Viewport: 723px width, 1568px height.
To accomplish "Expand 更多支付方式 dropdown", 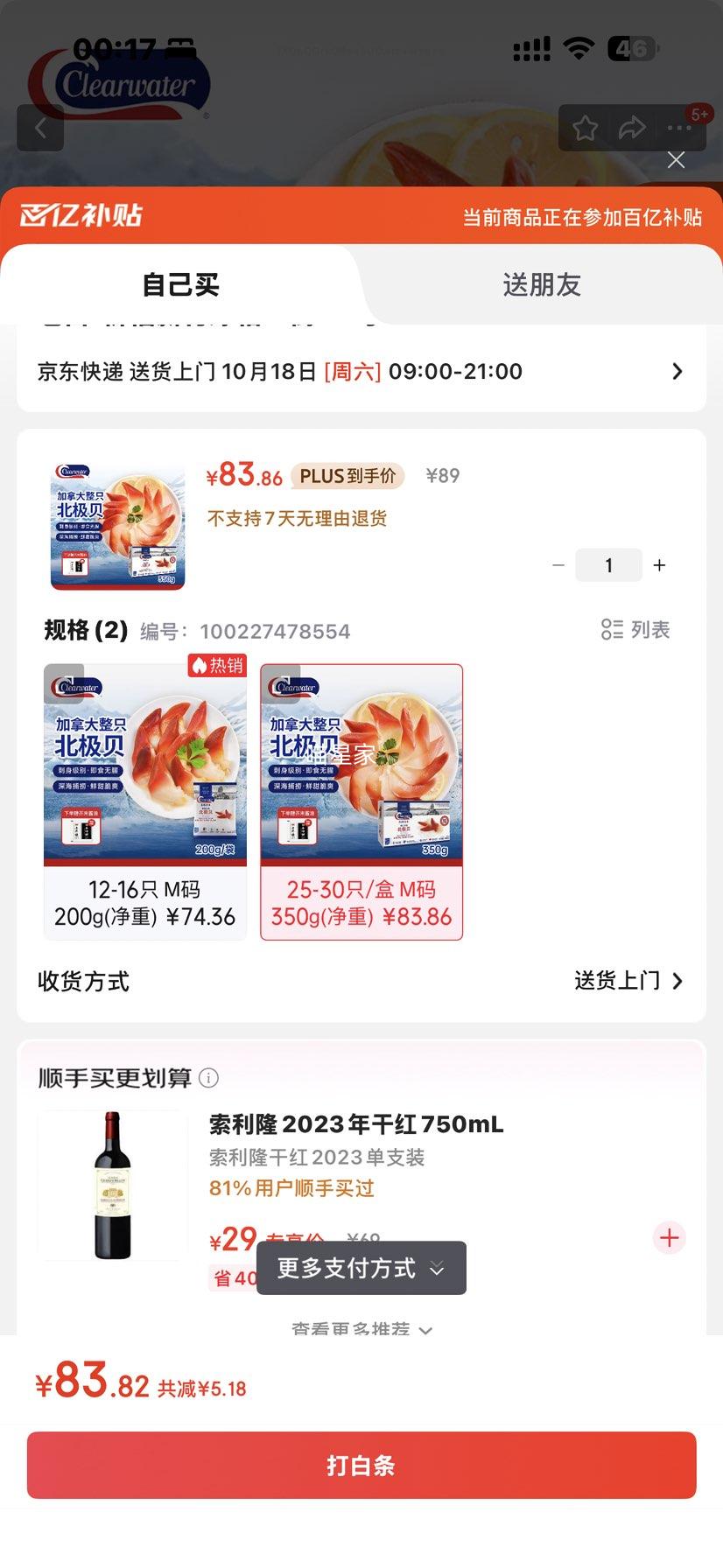I will pos(361,1268).
